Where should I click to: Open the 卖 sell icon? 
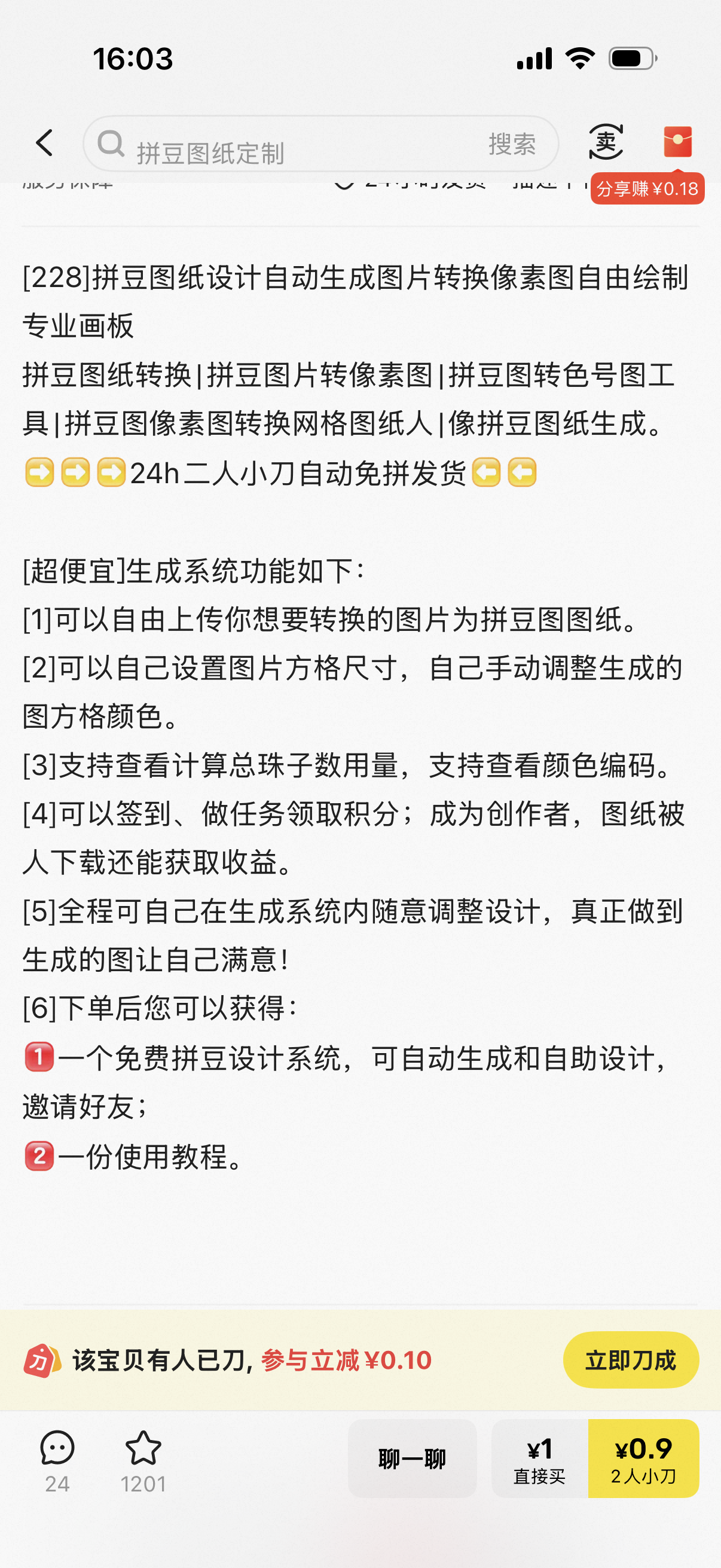pyautogui.click(x=606, y=142)
